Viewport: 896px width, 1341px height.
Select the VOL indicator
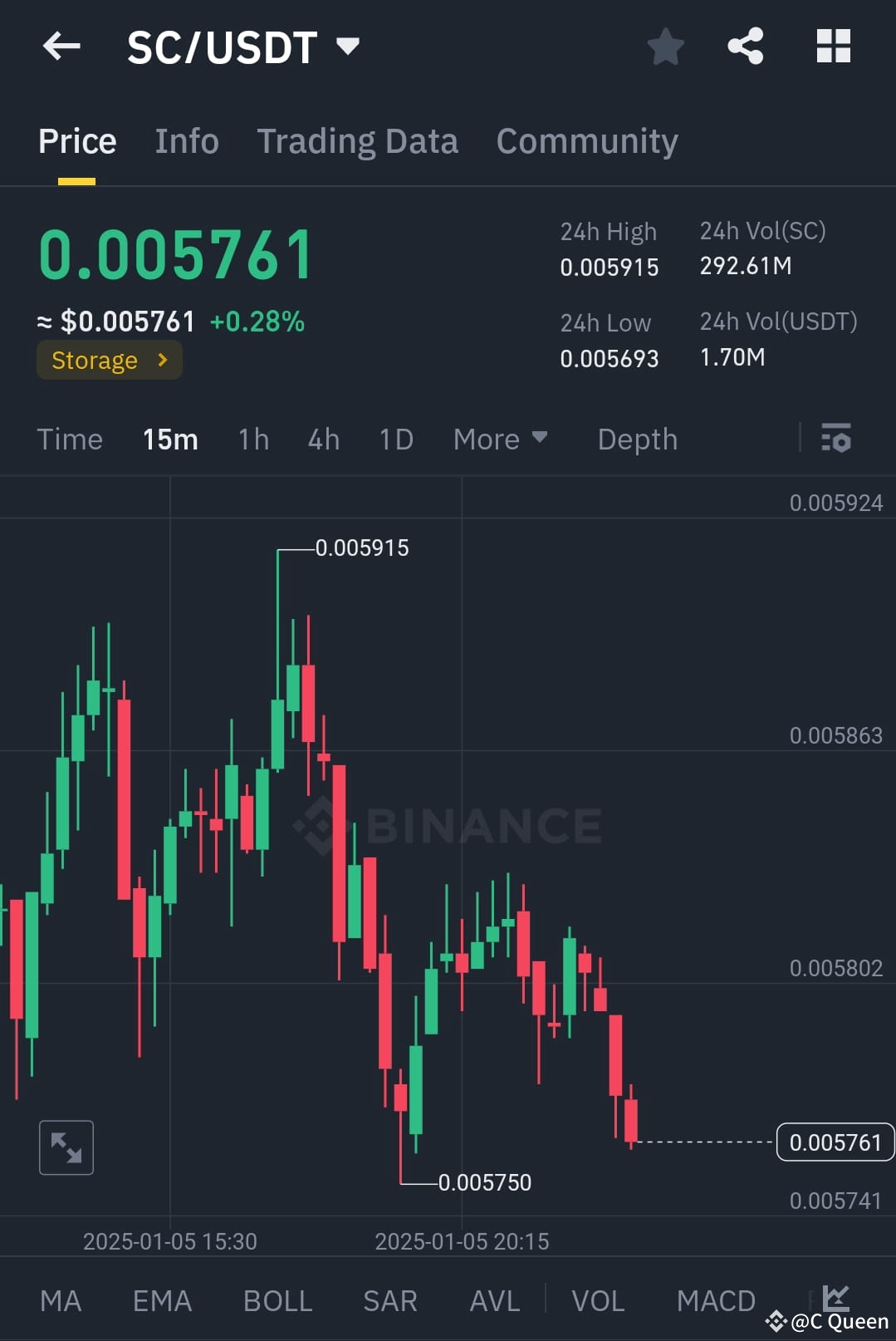[x=597, y=1300]
